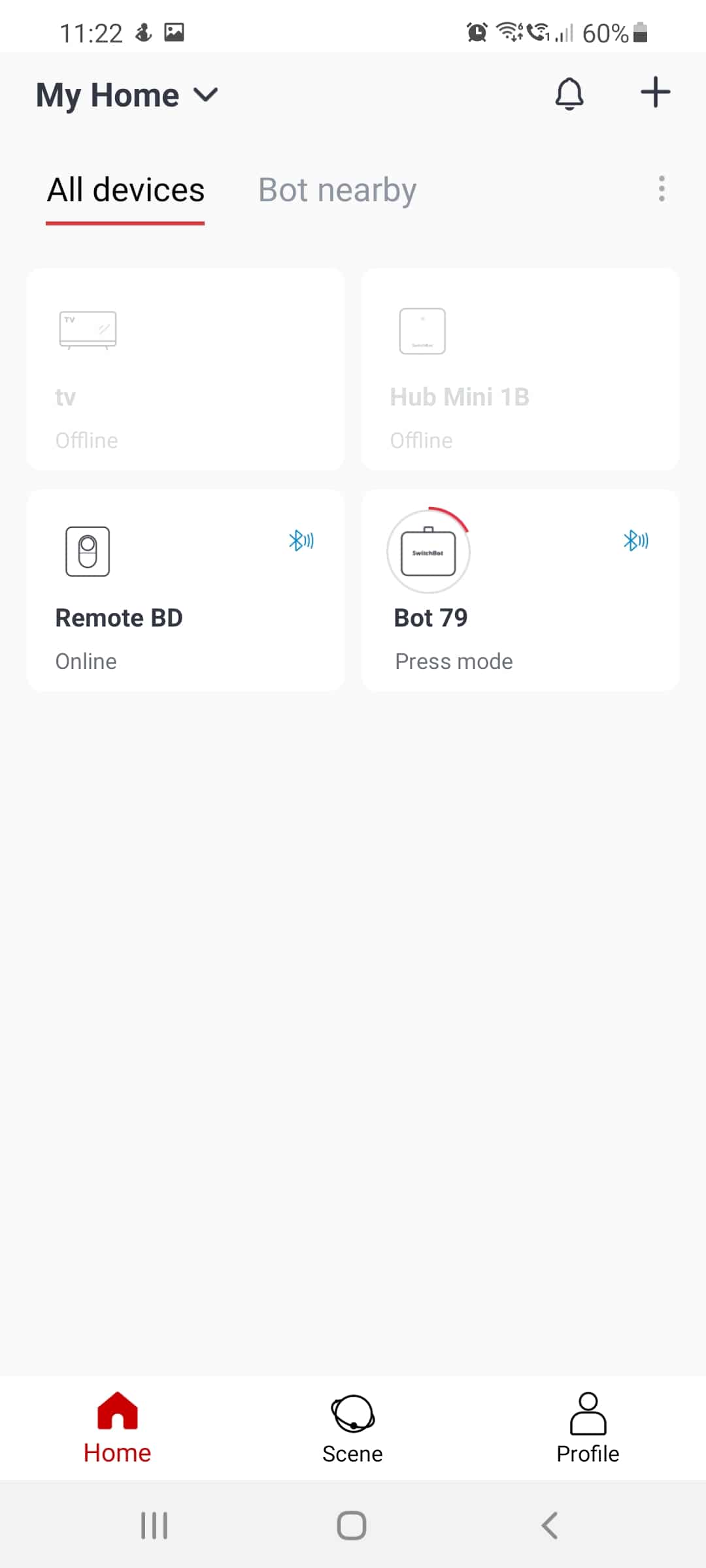The width and height of the screenshot is (706, 1568).
Task: Switch to the Bot nearby tab
Action: (x=337, y=190)
